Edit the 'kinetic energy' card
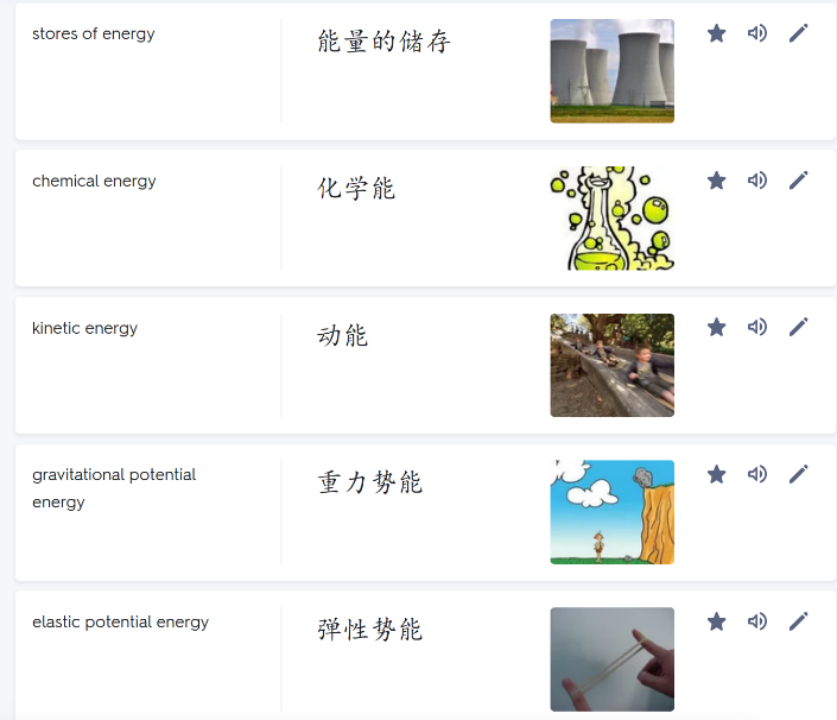Viewport: 837px width, 720px height. pos(798,327)
